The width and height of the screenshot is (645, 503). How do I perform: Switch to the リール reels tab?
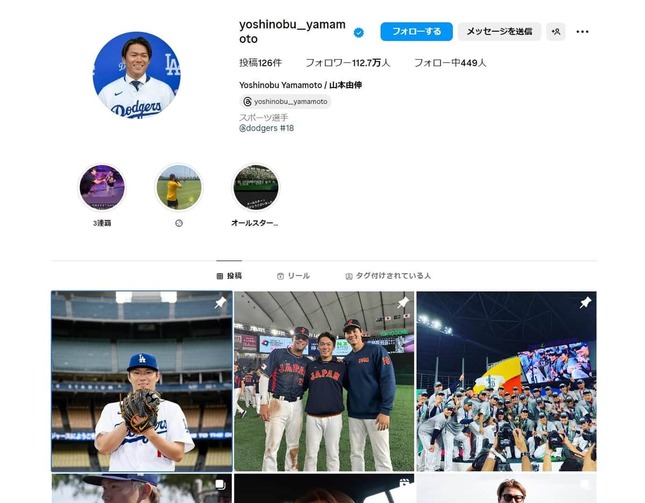coord(293,275)
